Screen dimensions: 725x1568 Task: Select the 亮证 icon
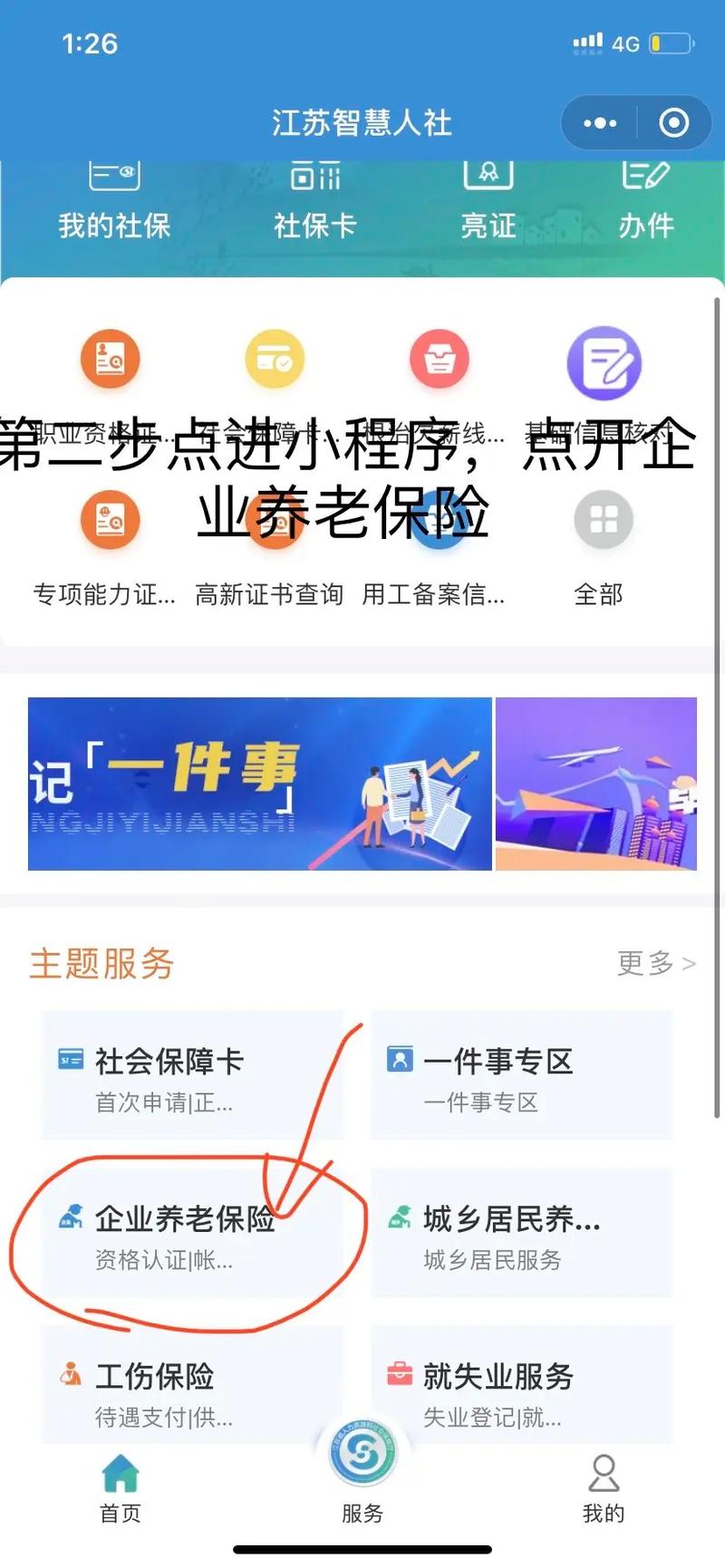(x=488, y=195)
